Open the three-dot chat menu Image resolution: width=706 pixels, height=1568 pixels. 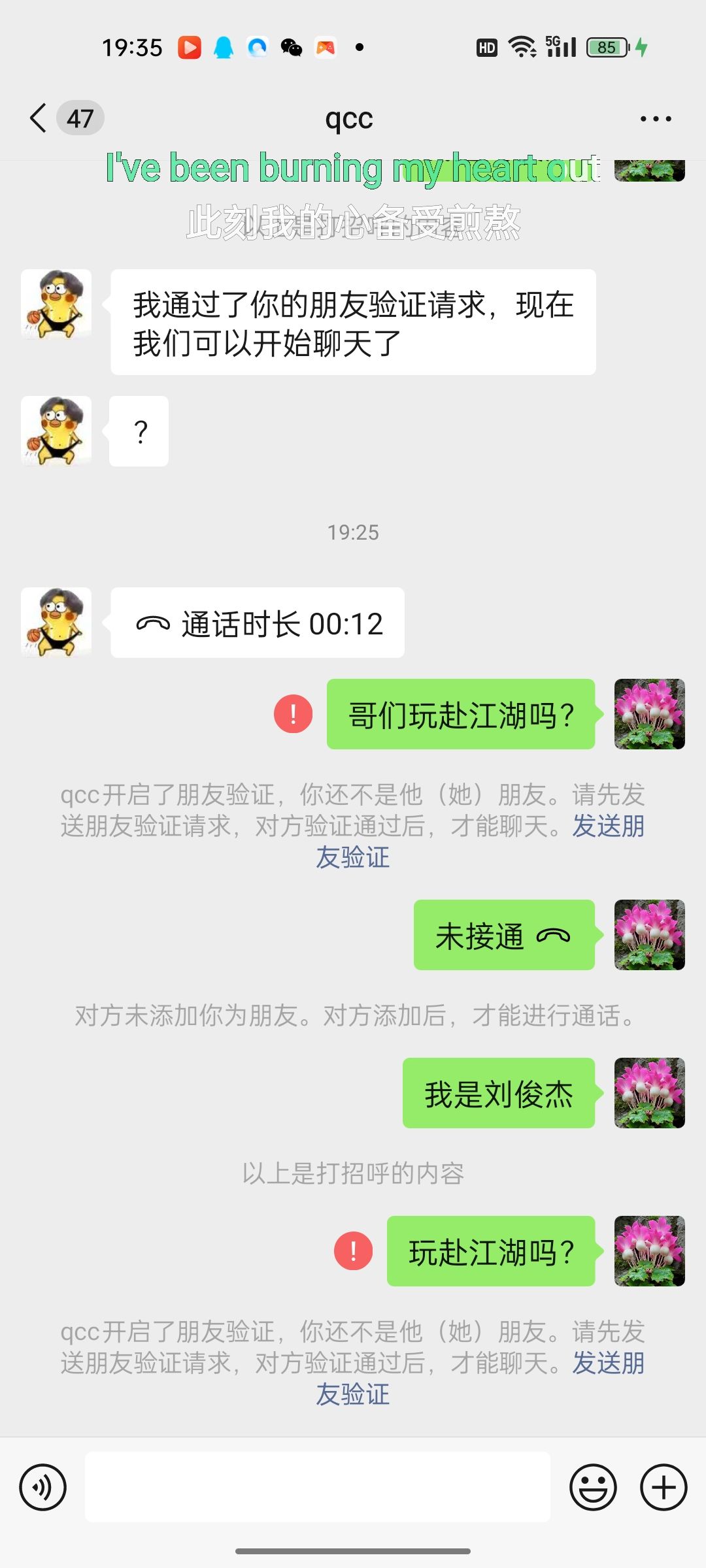(656, 118)
